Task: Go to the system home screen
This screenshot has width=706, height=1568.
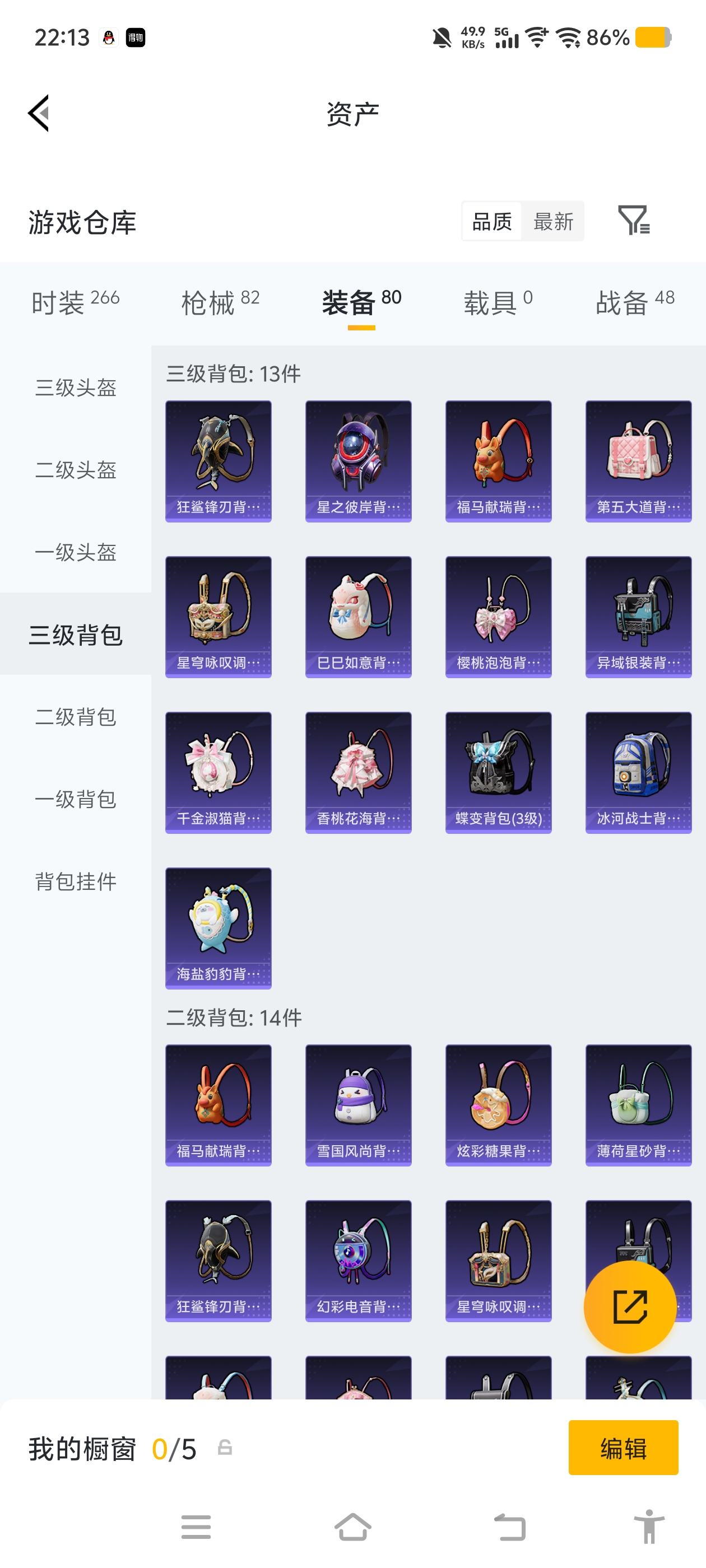Action: 352,1527
